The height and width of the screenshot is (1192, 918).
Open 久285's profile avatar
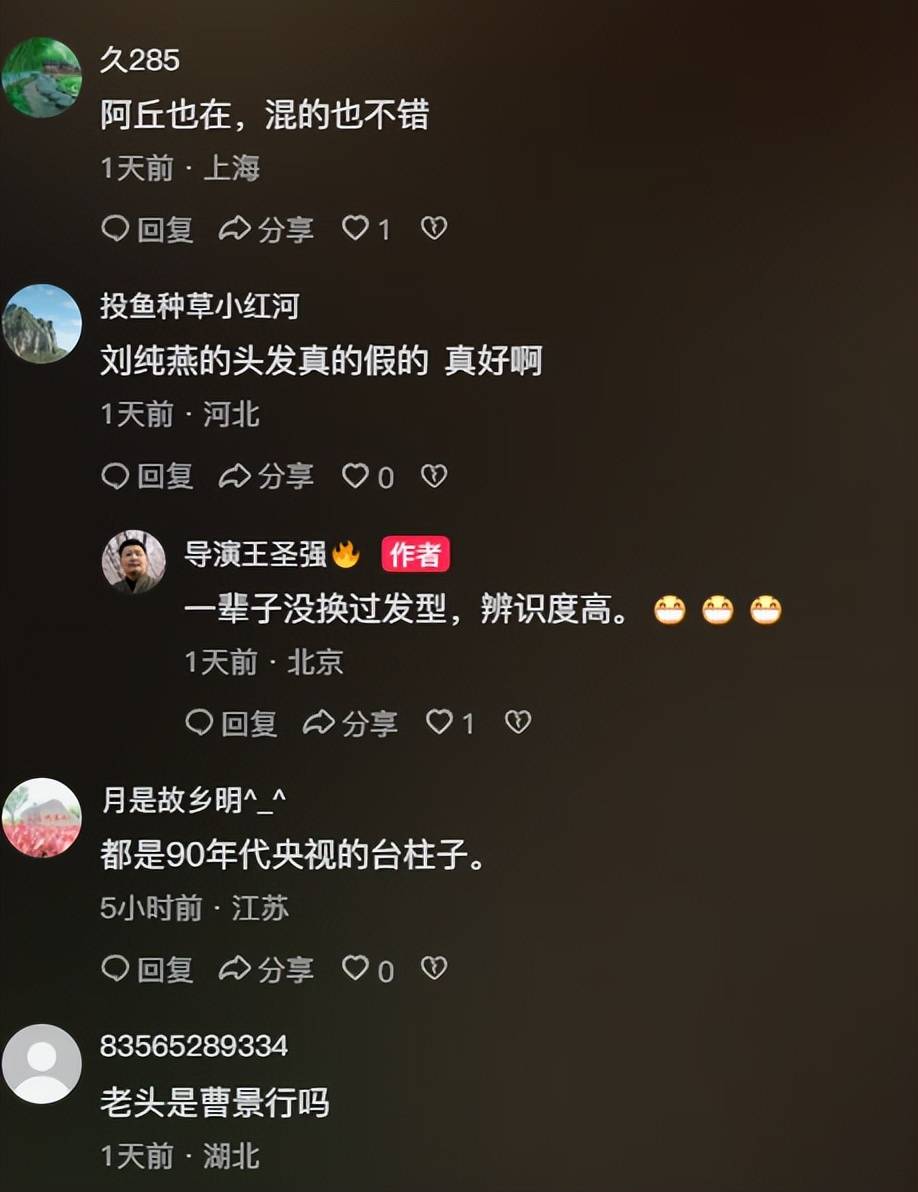click(x=42, y=78)
